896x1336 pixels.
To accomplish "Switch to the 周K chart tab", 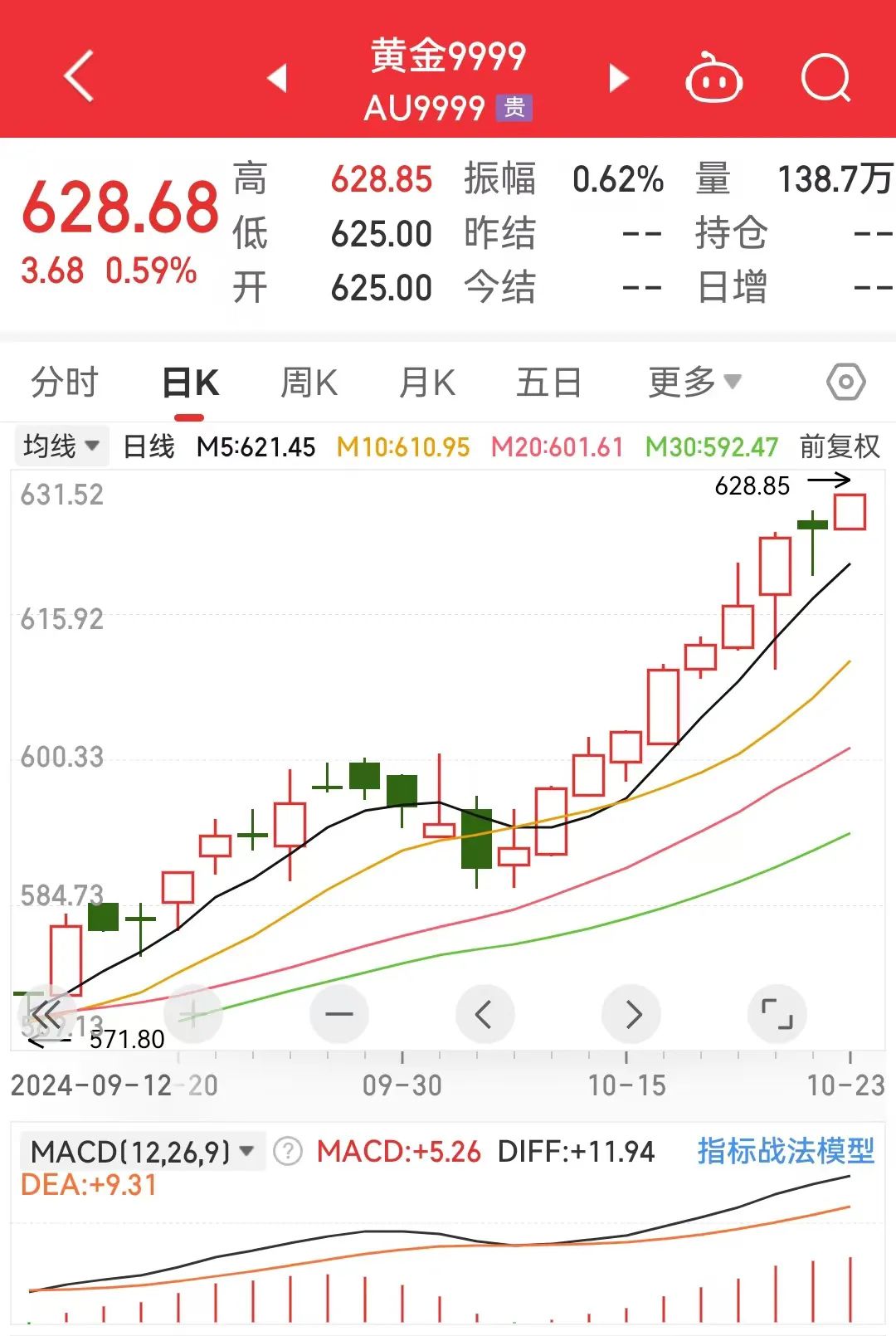I will click(x=309, y=383).
